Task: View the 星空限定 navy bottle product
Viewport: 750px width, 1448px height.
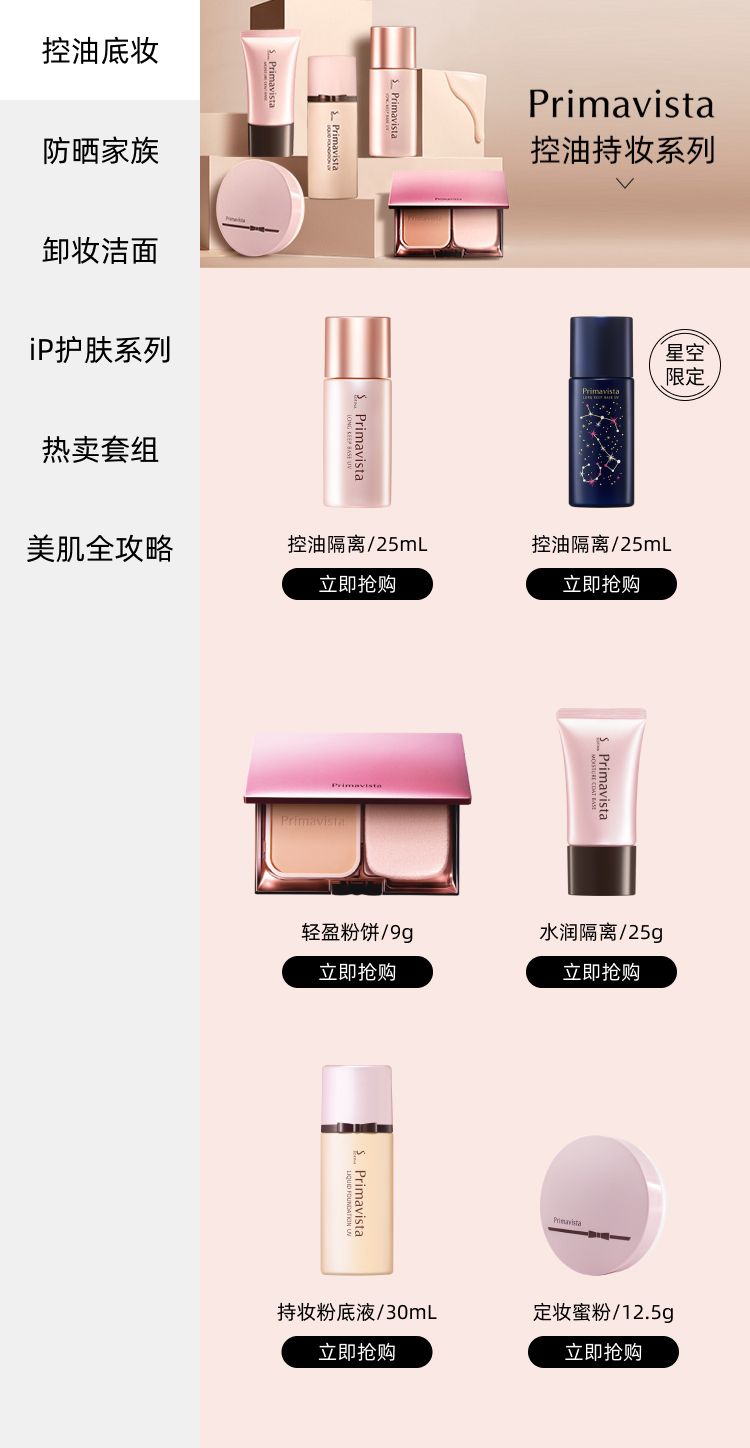Action: pyautogui.click(x=601, y=412)
